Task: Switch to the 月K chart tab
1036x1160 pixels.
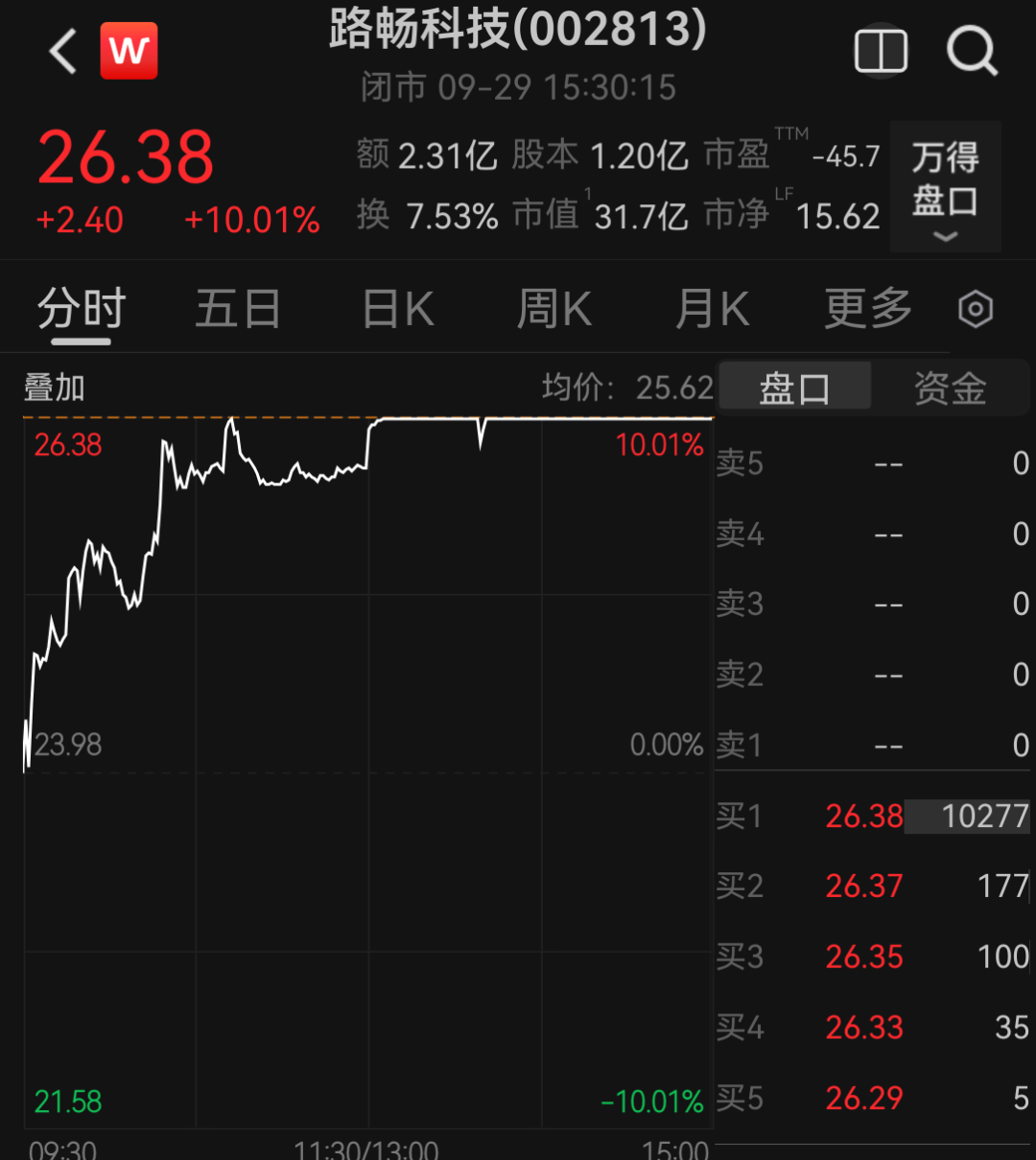Action: coord(712,310)
